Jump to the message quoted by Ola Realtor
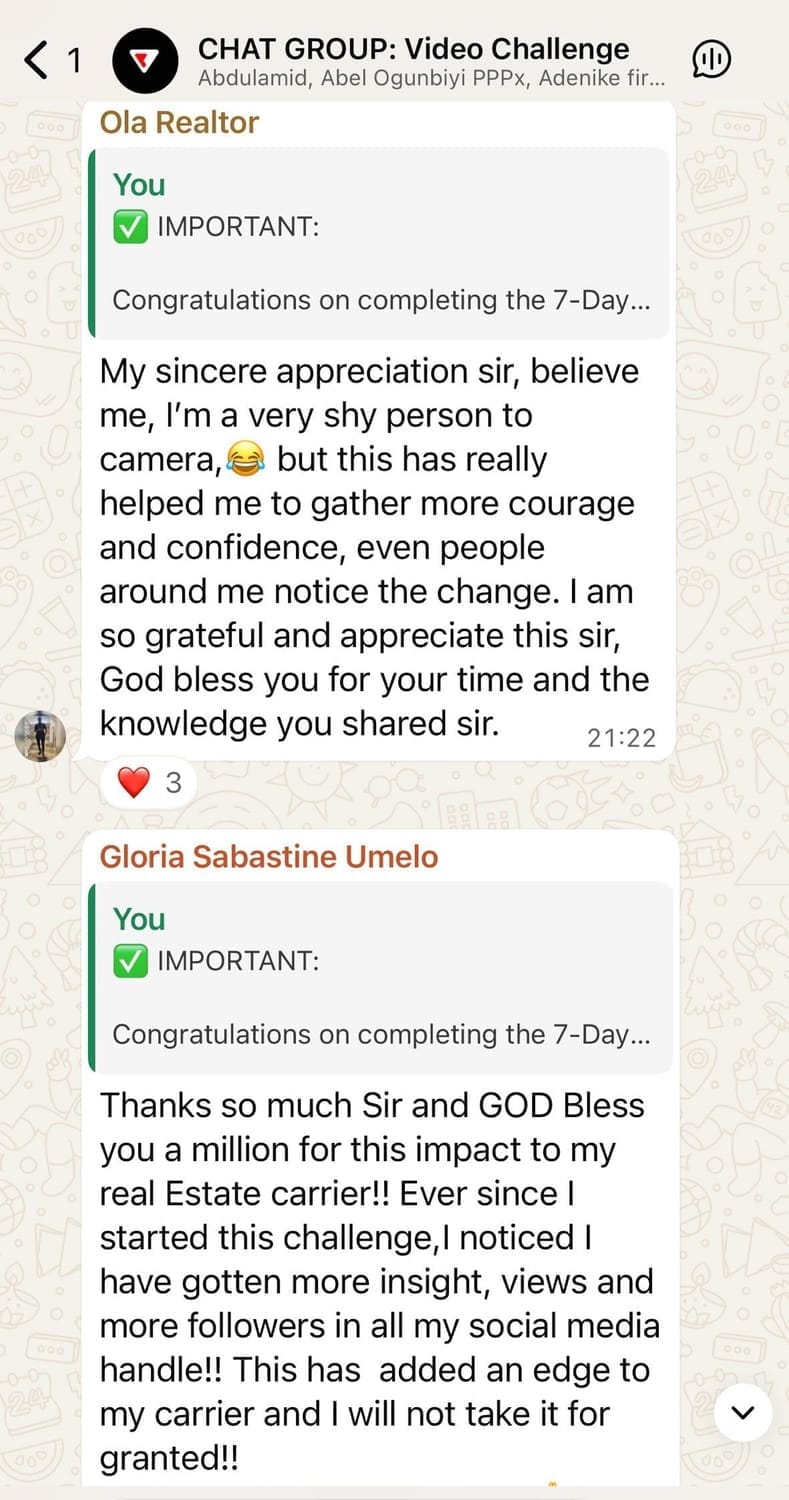The width and height of the screenshot is (789, 1500). click(380, 242)
